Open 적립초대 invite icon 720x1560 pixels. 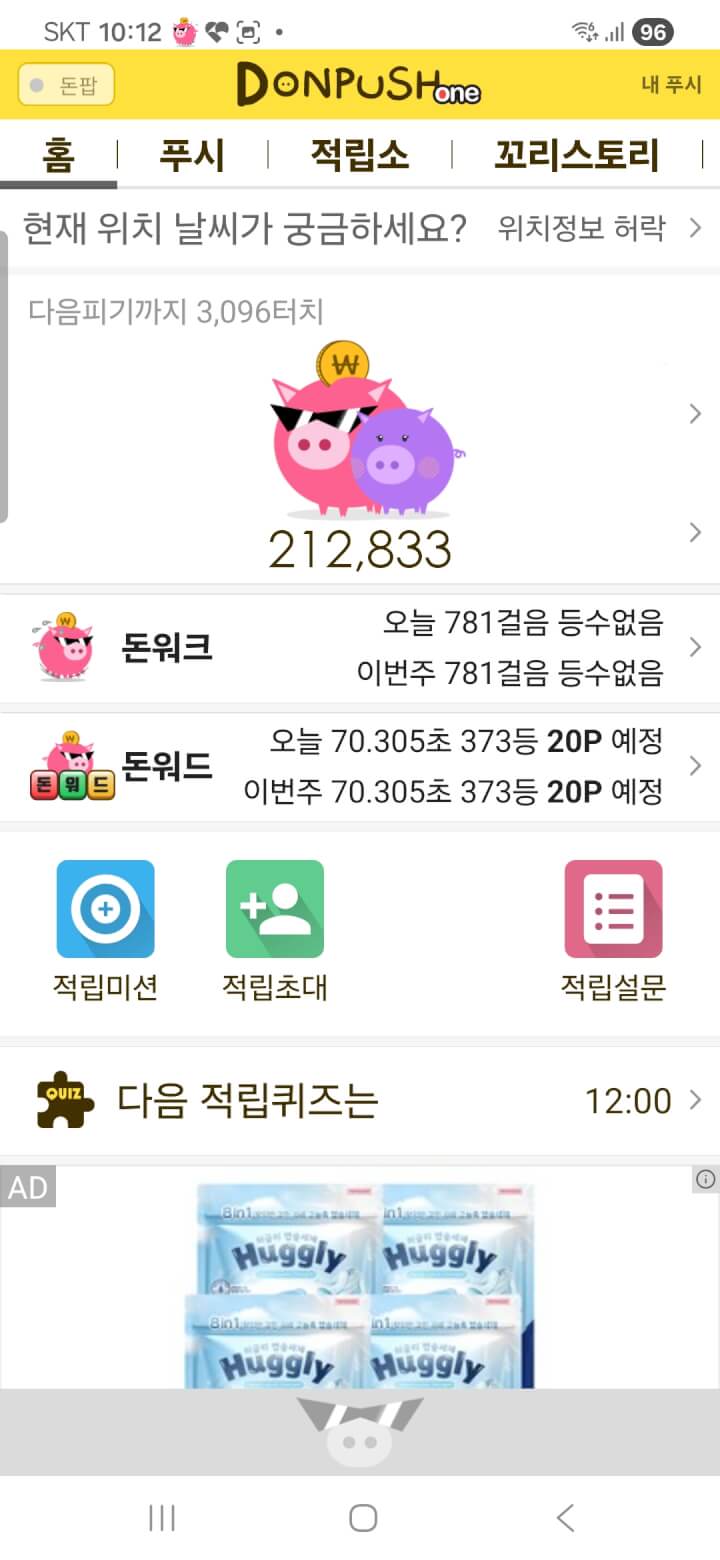(274, 929)
